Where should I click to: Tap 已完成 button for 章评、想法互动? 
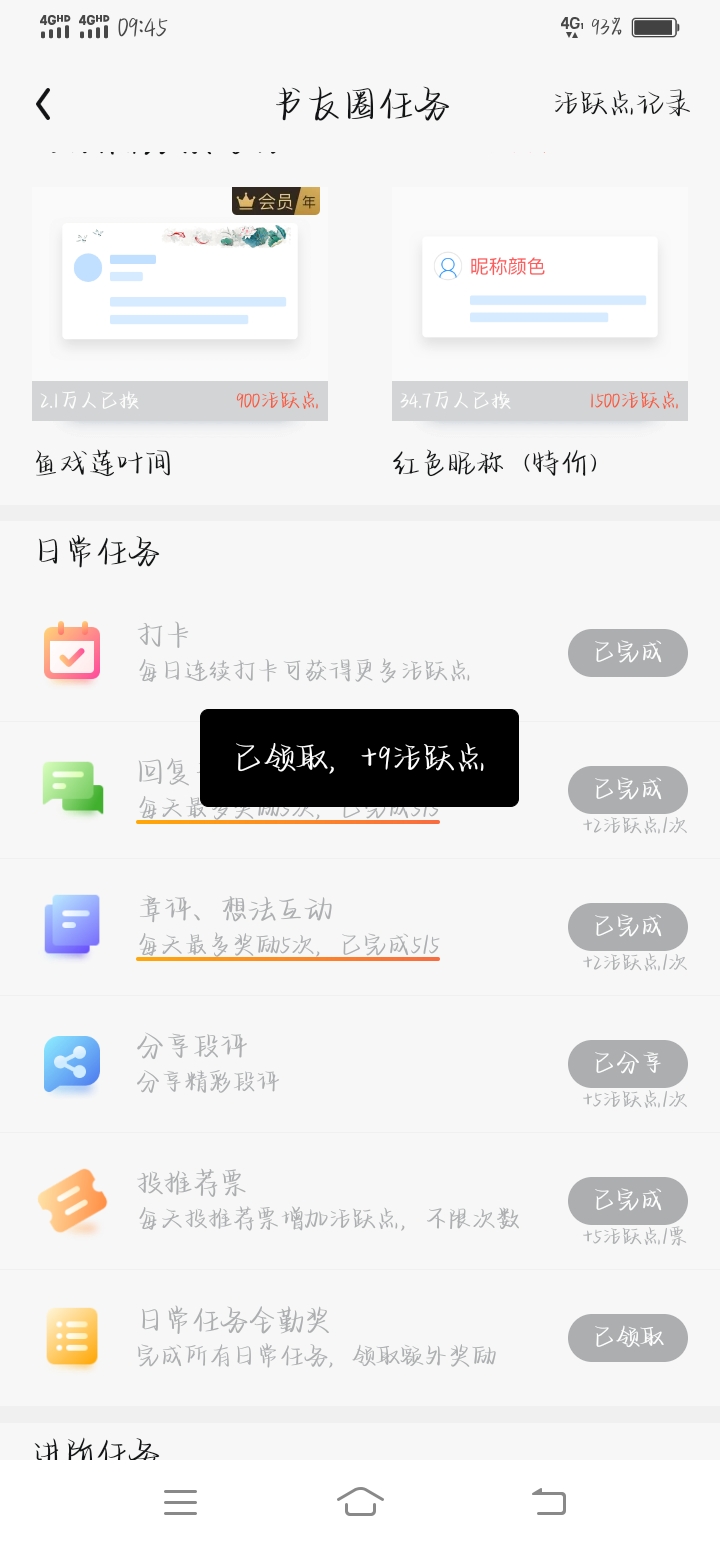[x=628, y=927]
